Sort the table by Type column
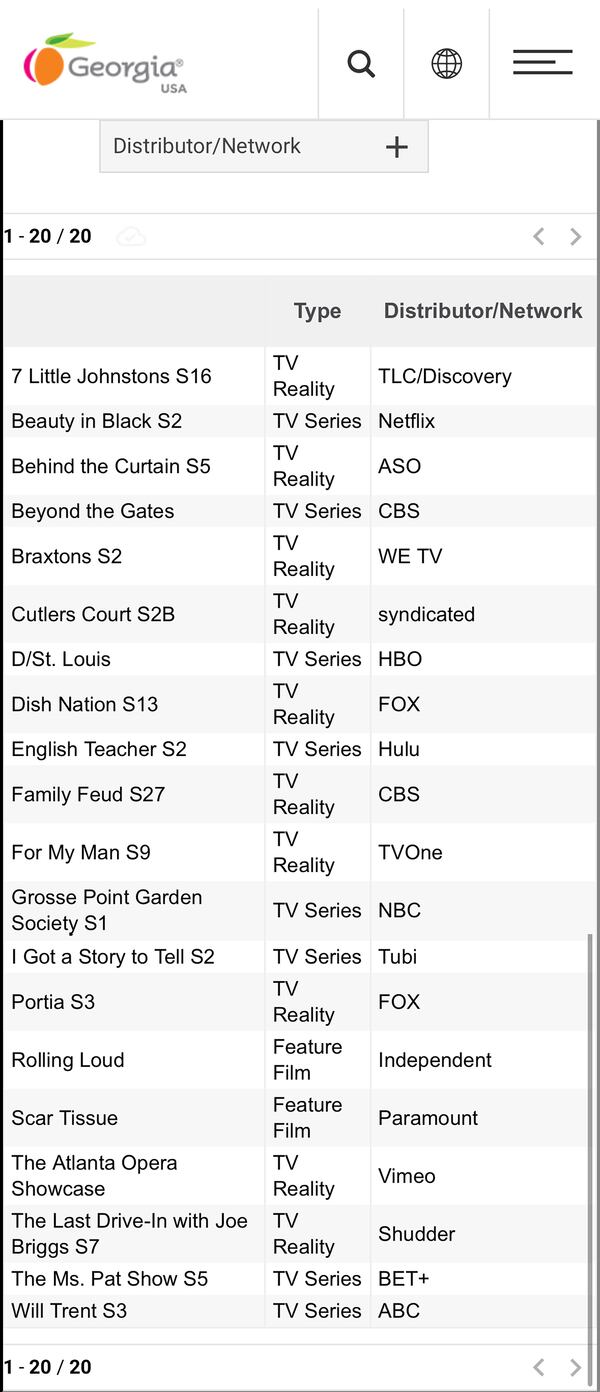The width and height of the screenshot is (600, 1392). click(317, 311)
